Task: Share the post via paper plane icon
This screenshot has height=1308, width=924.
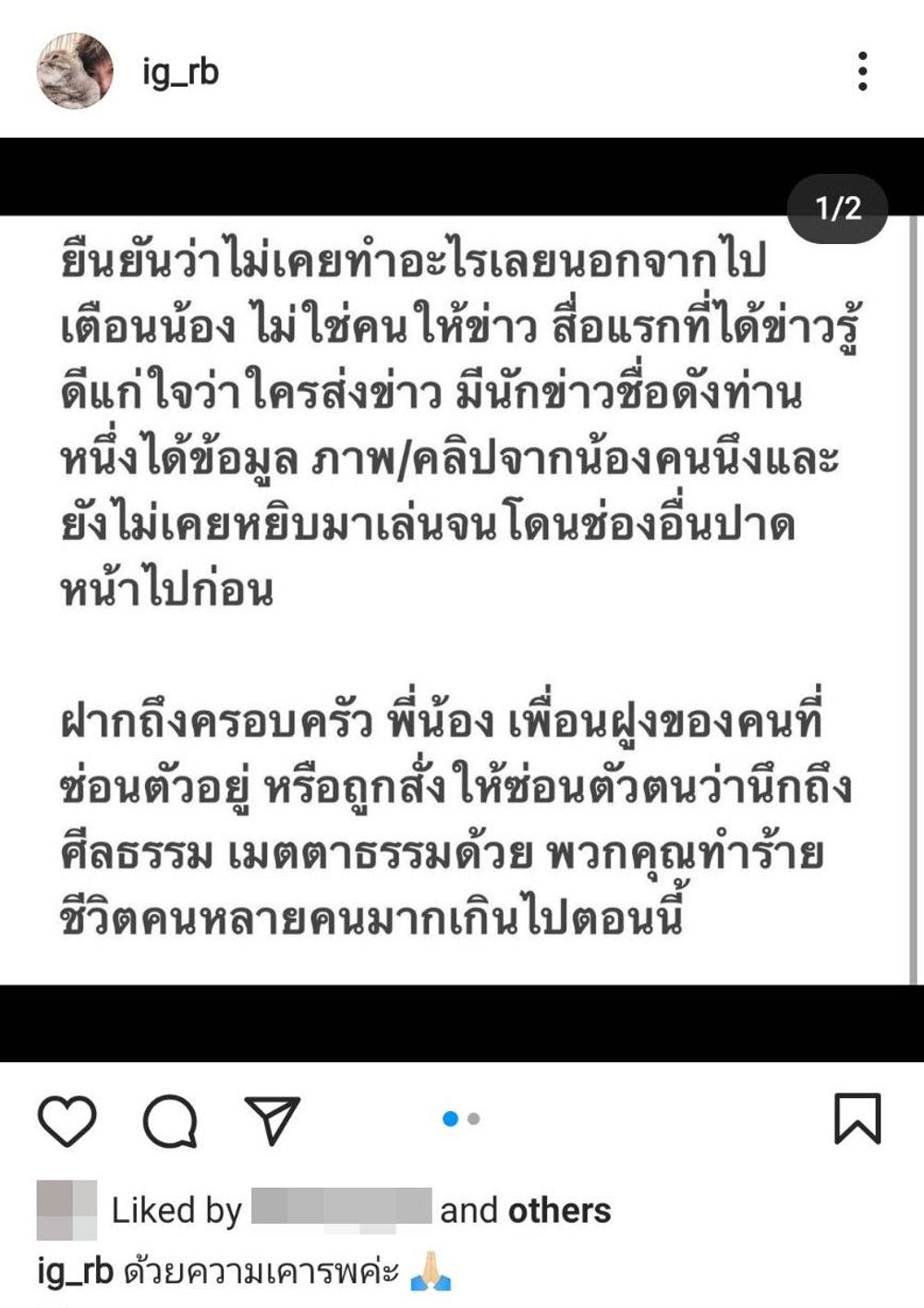Action: tap(272, 1119)
